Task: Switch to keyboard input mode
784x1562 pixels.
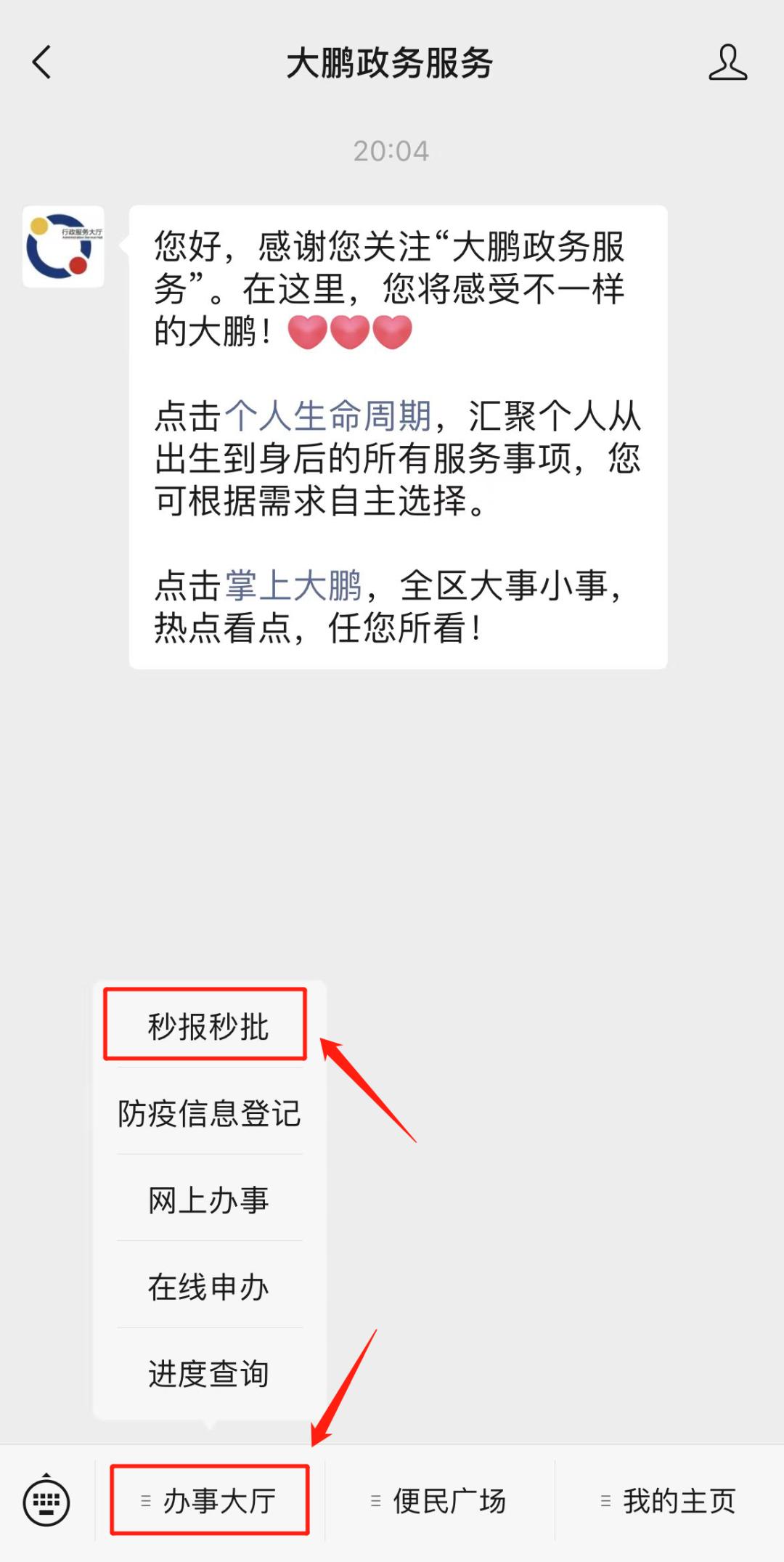Action: tap(46, 1500)
